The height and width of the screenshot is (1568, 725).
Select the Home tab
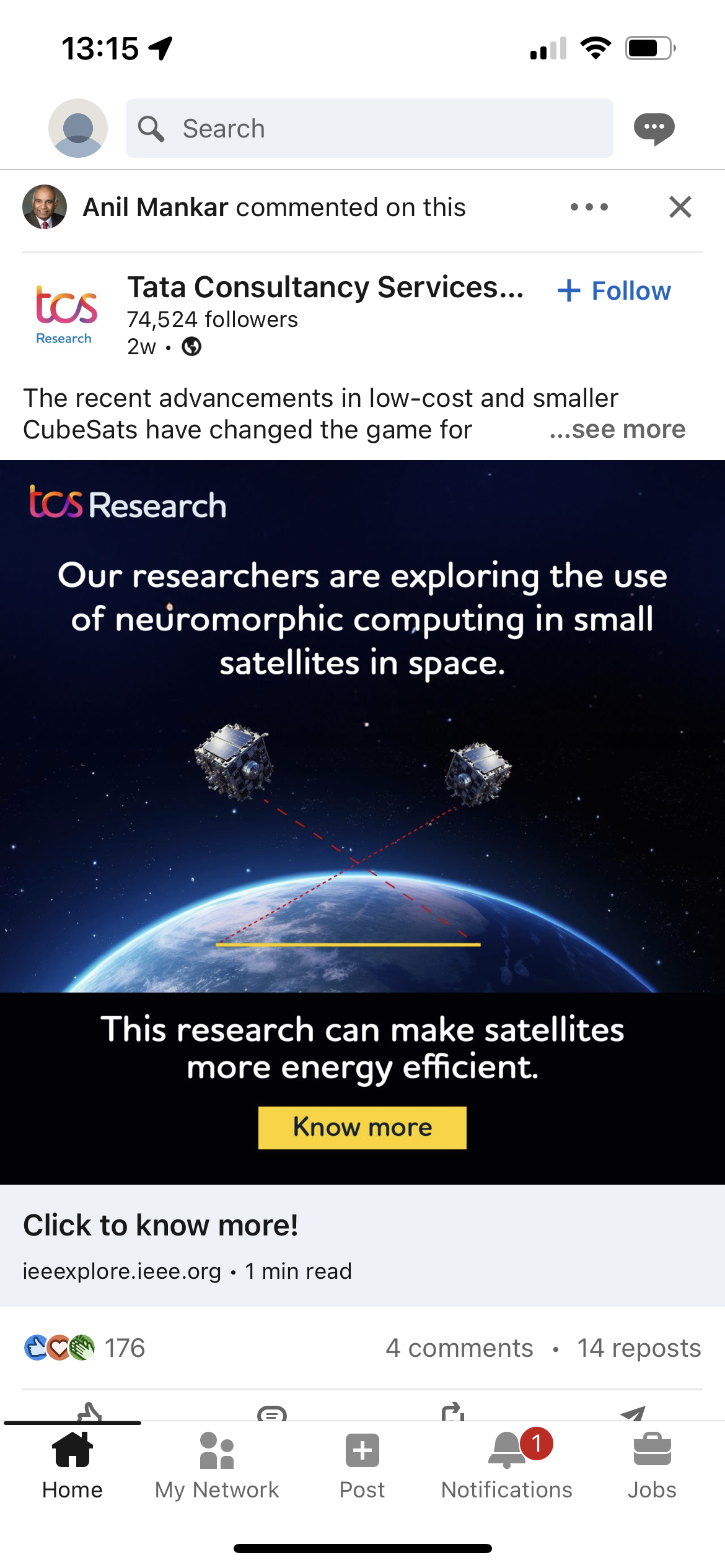tap(72, 1466)
